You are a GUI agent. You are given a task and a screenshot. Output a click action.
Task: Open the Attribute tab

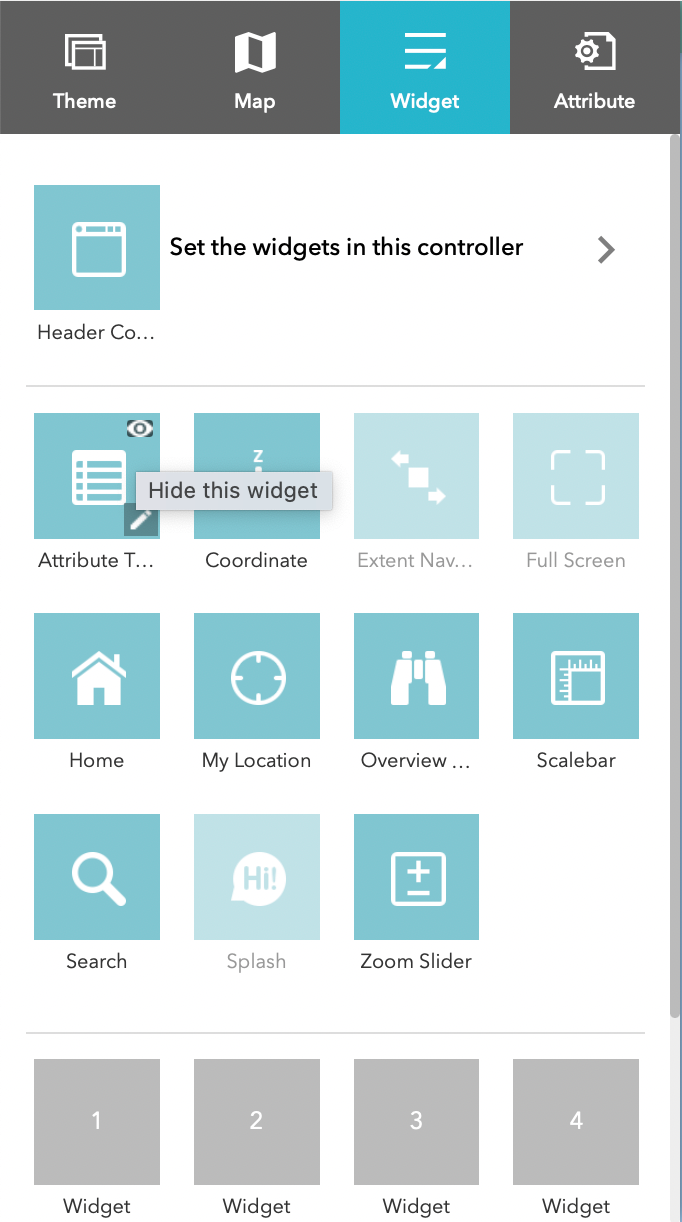pos(595,67)
